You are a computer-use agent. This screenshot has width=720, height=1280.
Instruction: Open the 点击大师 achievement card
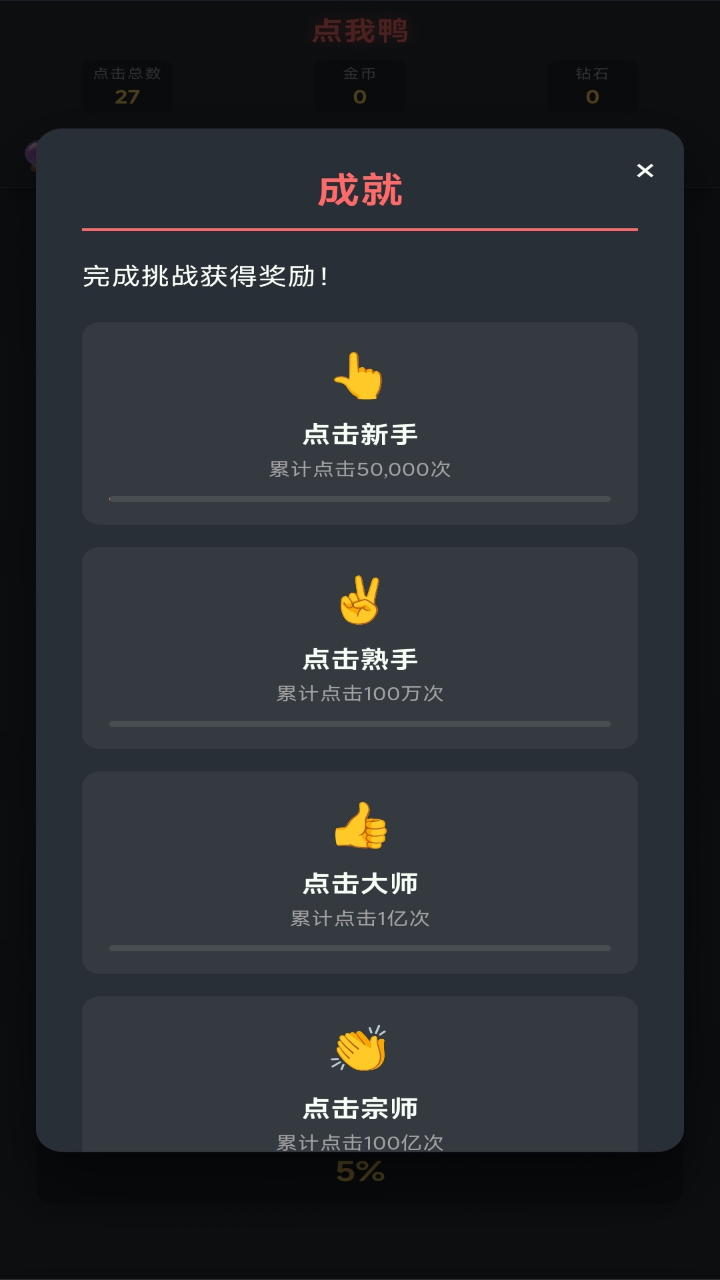point(360,872)
